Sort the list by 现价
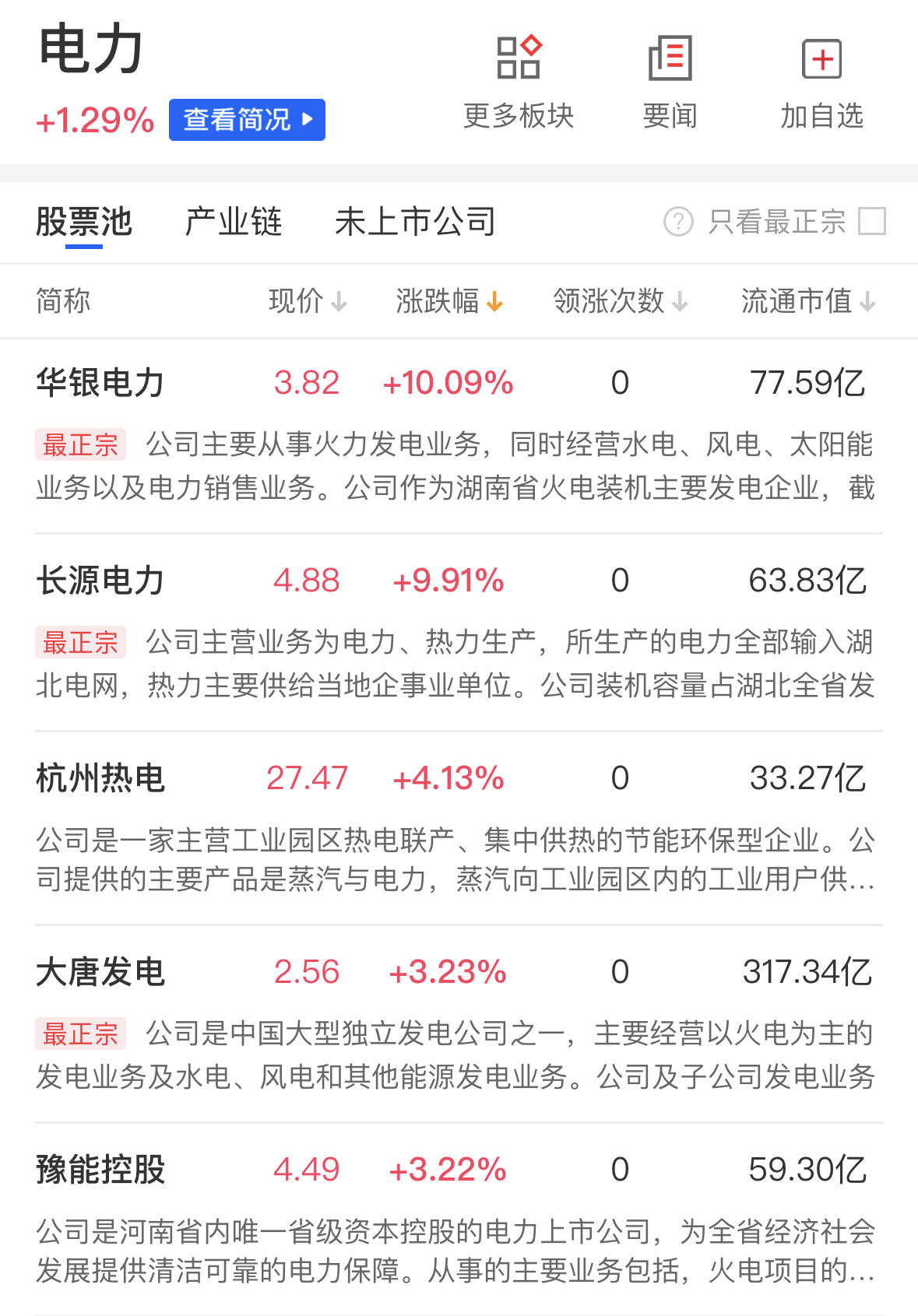Image resolution: width=918 pixels, height=1316 pixels. pos(307,301)
